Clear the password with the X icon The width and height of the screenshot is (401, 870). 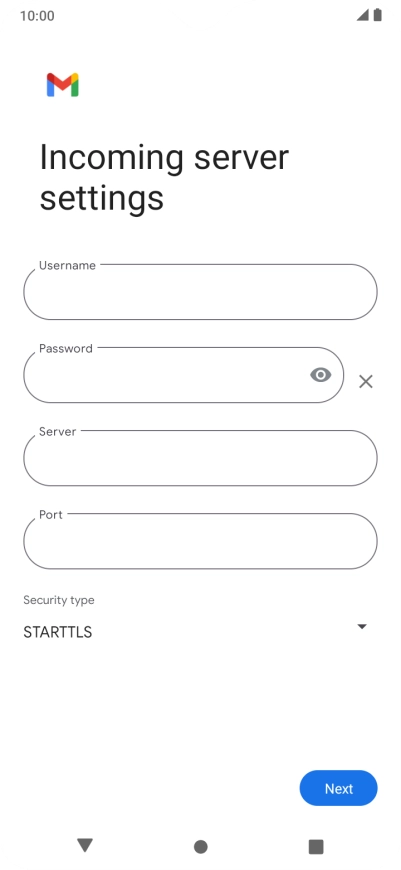366,381
